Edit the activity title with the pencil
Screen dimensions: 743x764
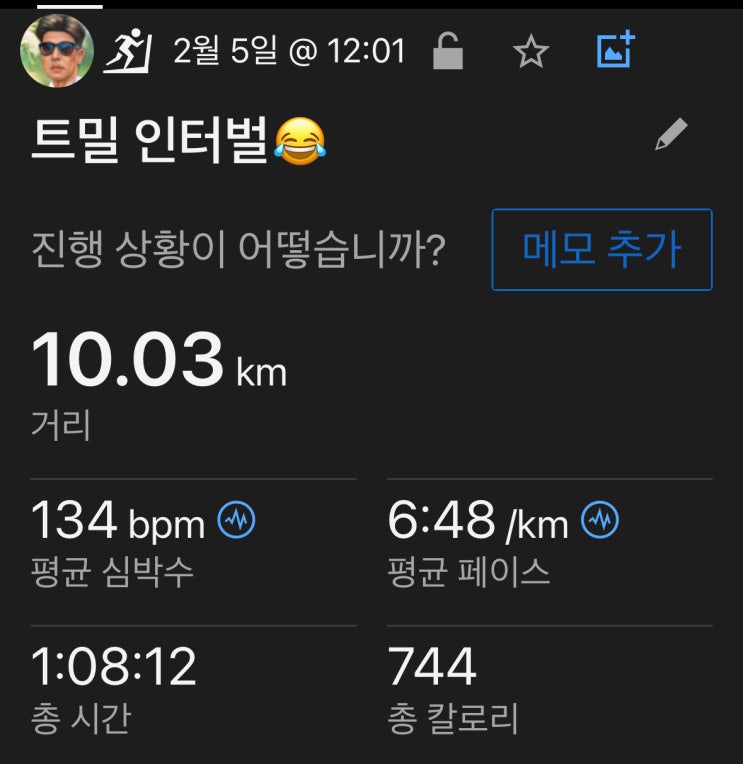(671, 135)
